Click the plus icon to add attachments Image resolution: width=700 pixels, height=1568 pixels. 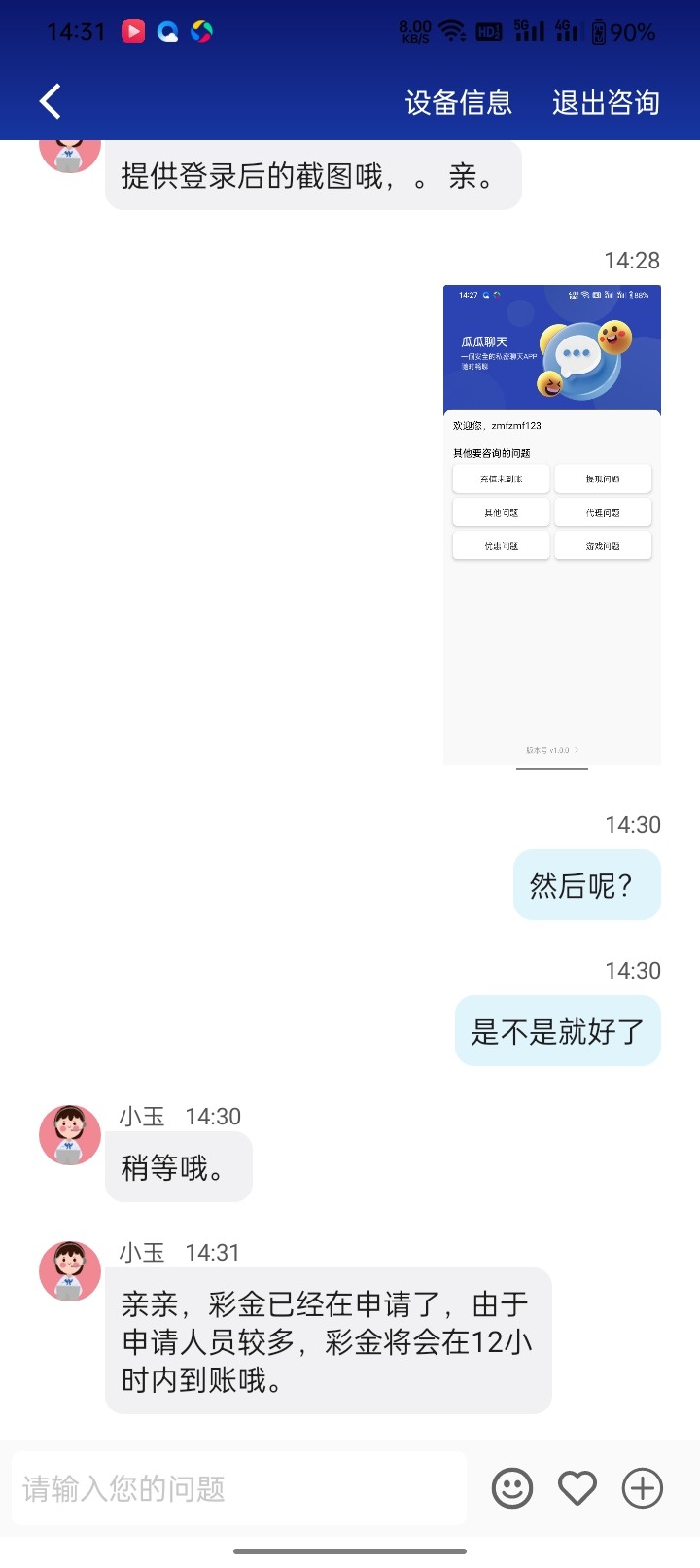[x=641, y=1488]
